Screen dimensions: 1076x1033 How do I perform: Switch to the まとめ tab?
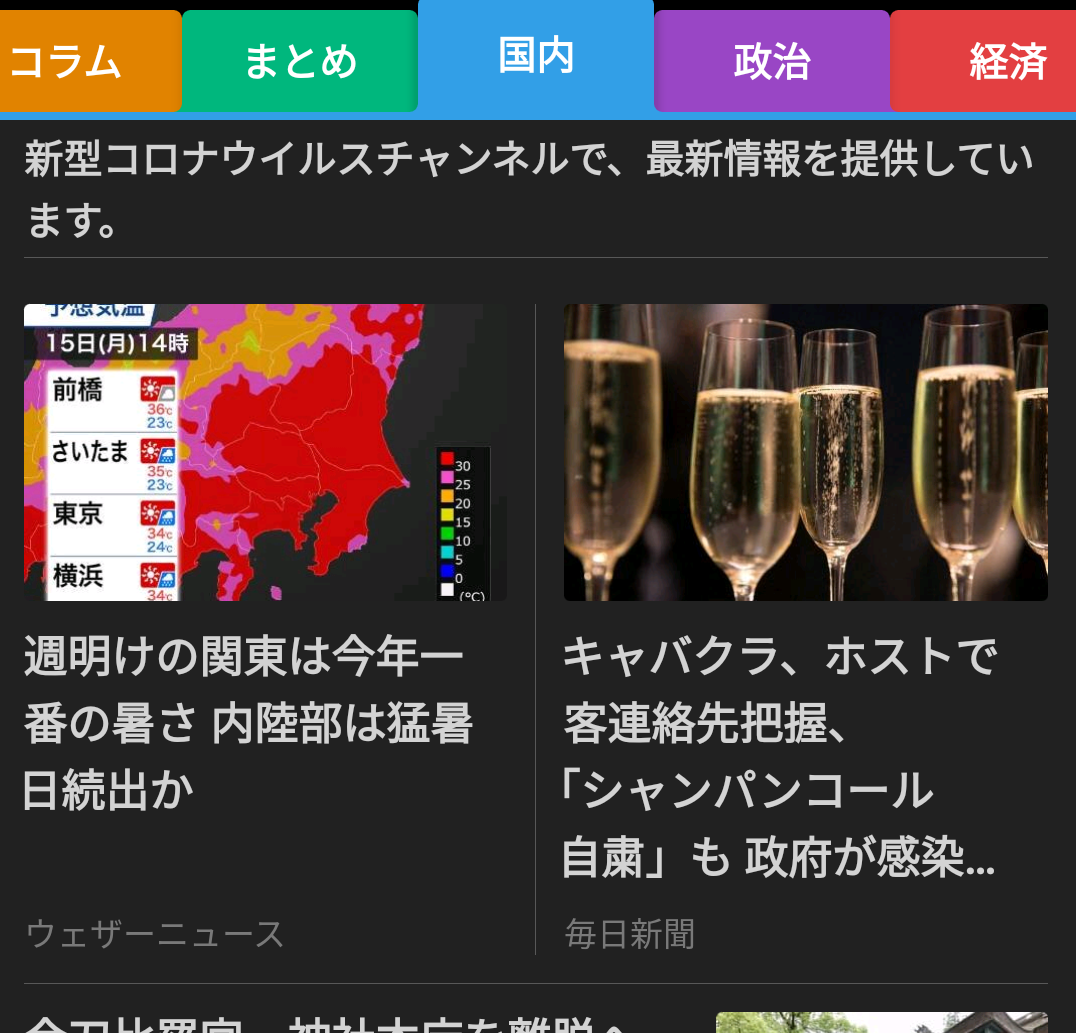300,62
